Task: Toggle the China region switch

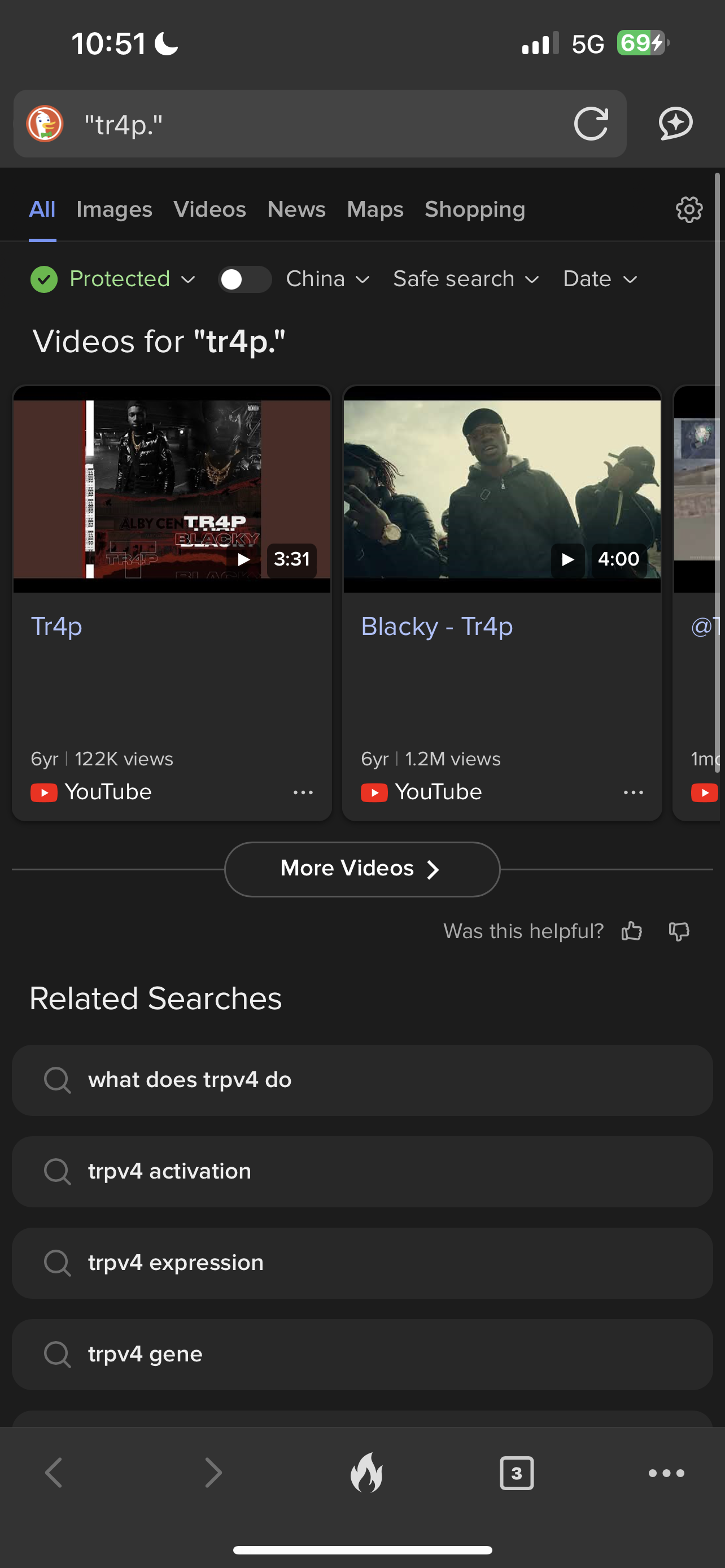Action: 244,279
